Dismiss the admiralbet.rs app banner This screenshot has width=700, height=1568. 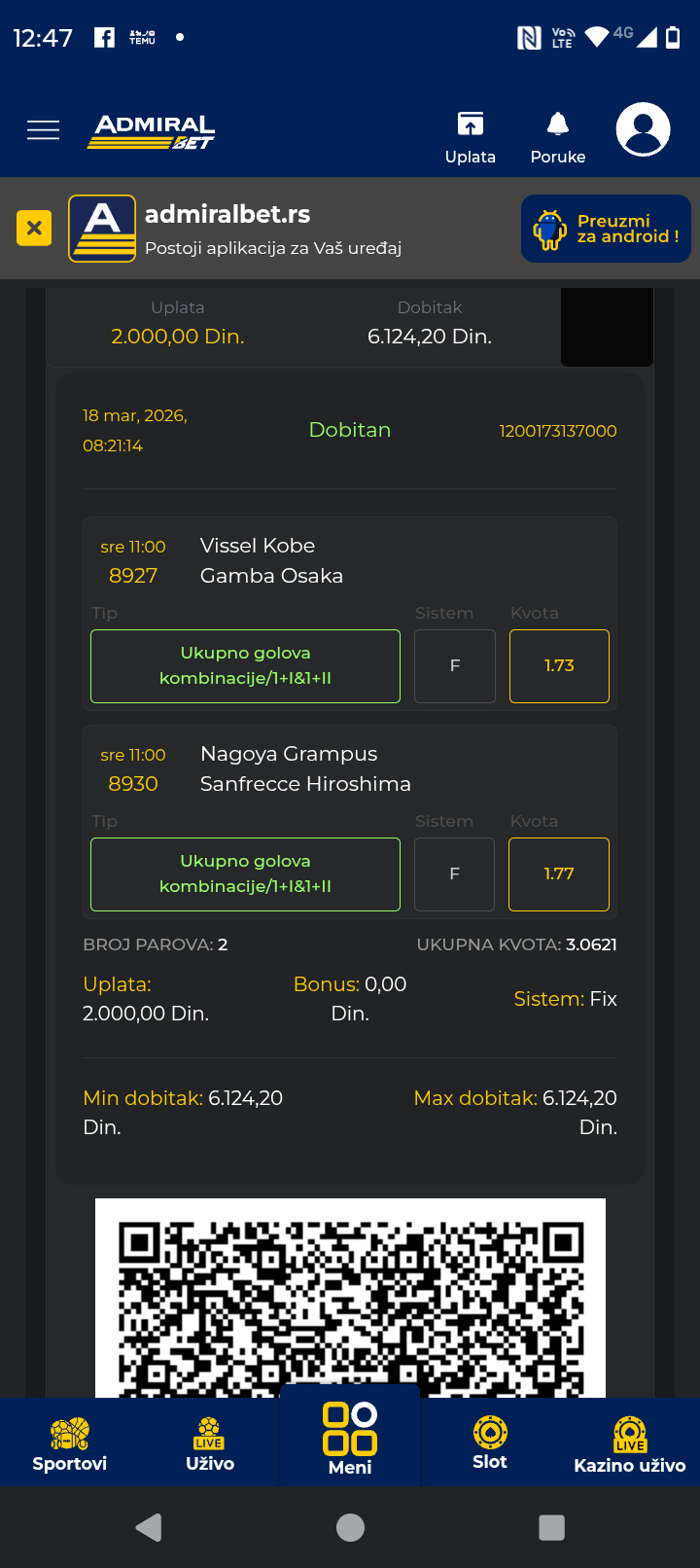click(34, 229)
